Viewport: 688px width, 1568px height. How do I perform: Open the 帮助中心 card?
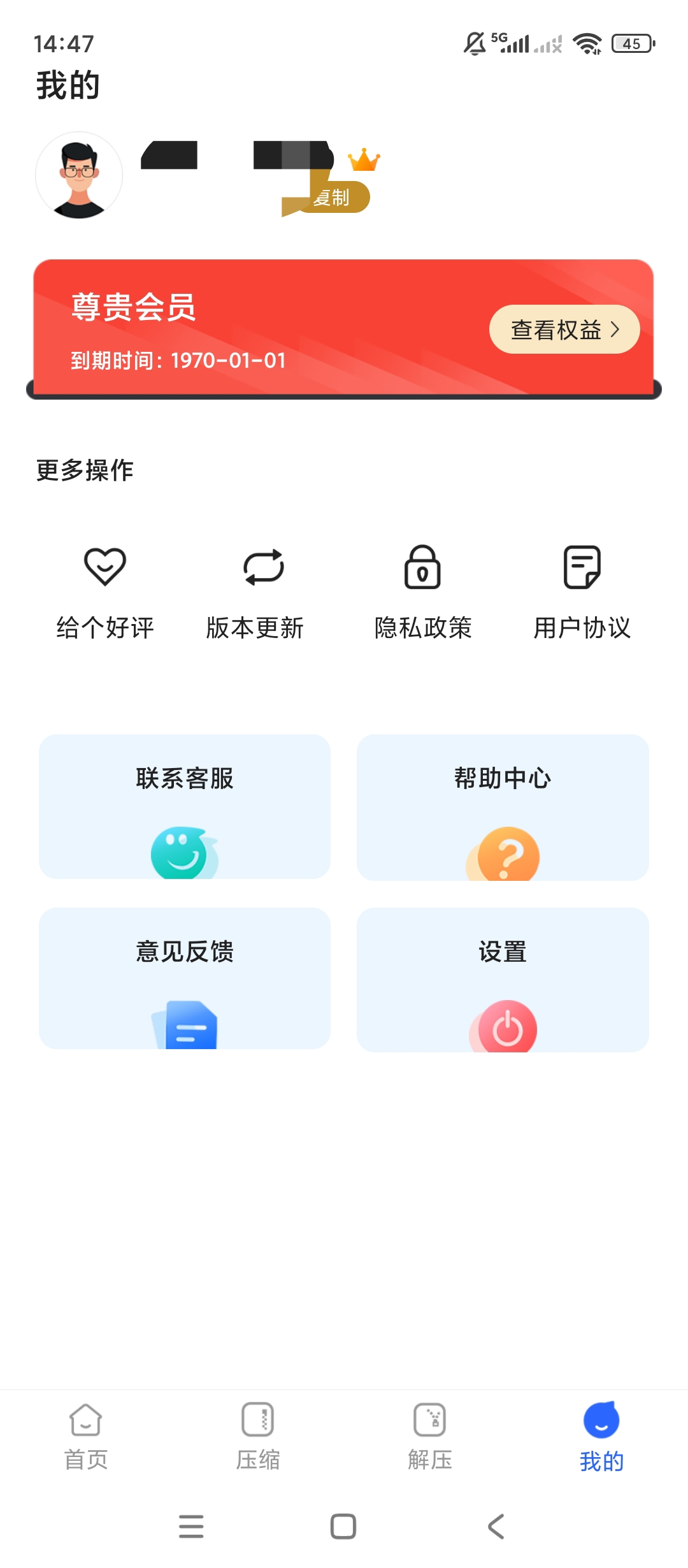click(x=503, y=807)
